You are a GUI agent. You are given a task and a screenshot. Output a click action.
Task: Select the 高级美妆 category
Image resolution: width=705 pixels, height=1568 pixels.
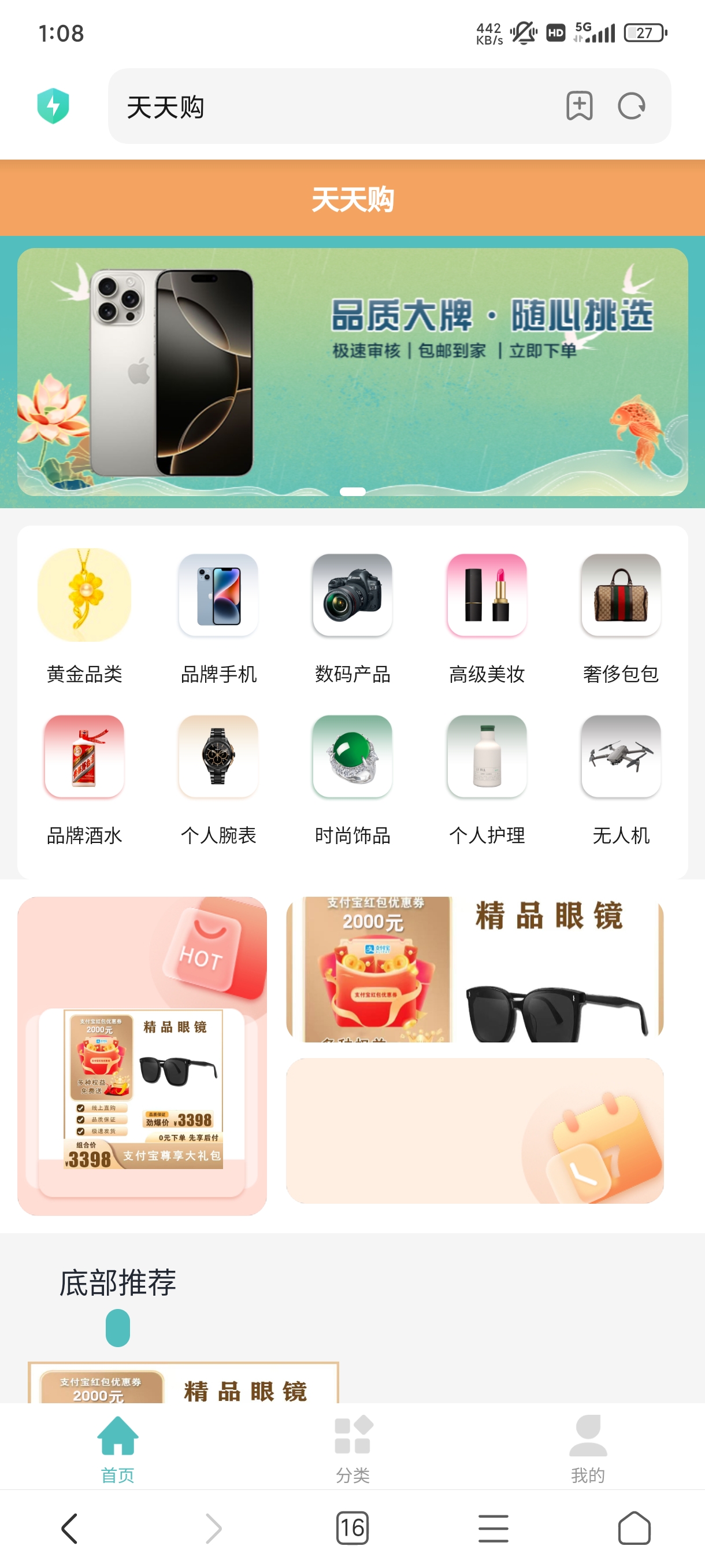(x=487, y=616)
